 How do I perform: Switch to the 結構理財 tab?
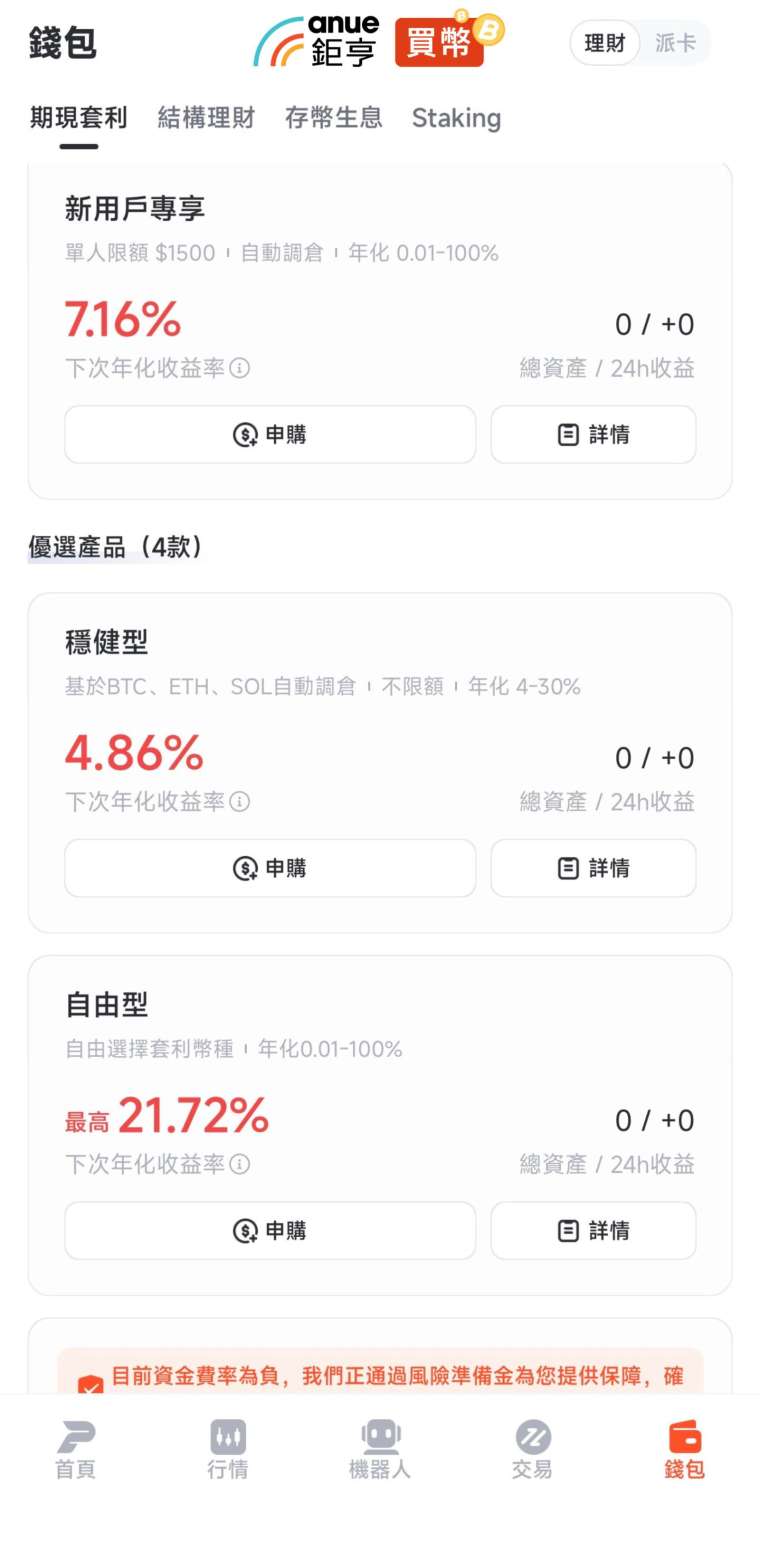(206, 118)
